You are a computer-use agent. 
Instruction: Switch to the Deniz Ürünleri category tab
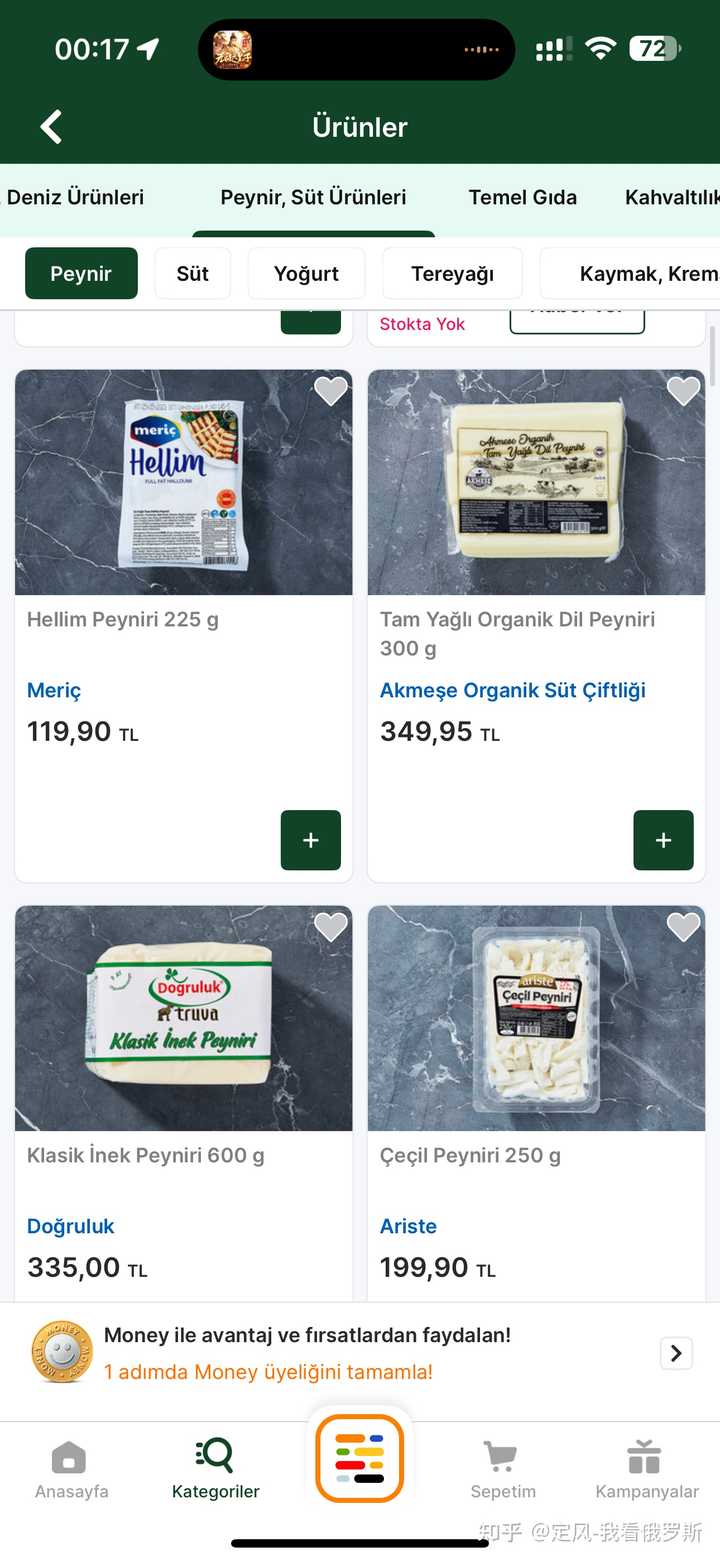(x=76, y=198)
